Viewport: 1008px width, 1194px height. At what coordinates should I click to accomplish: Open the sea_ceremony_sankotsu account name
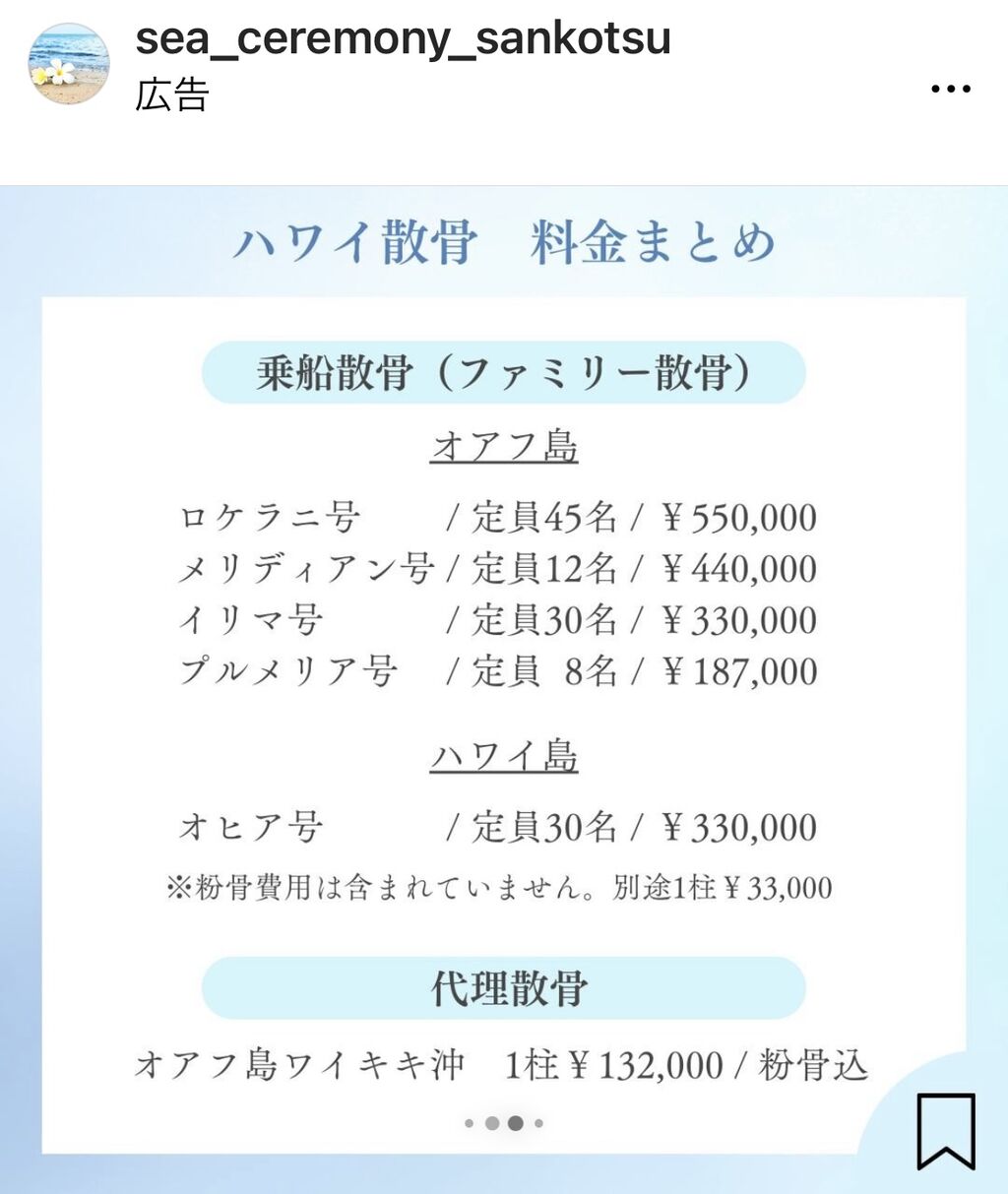[x=403, y=37]
